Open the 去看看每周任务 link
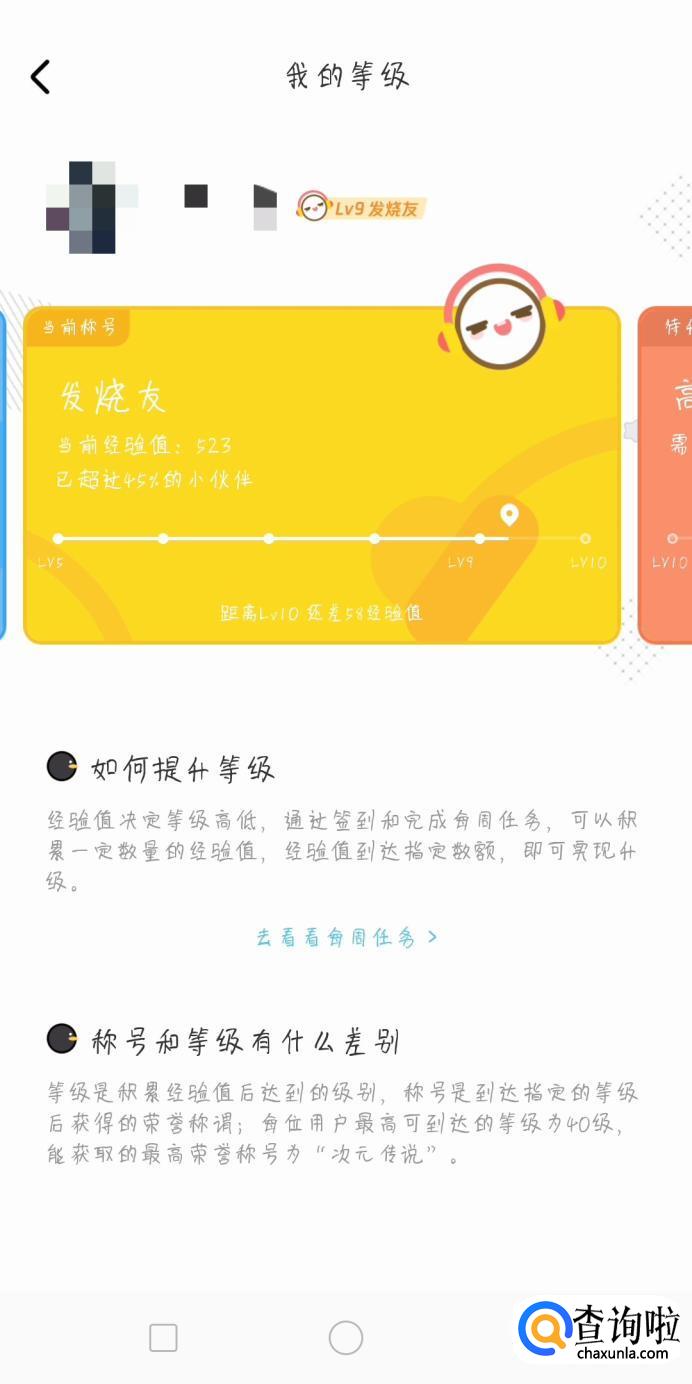This screenshot has height=1384, width=692. point(346,937)
